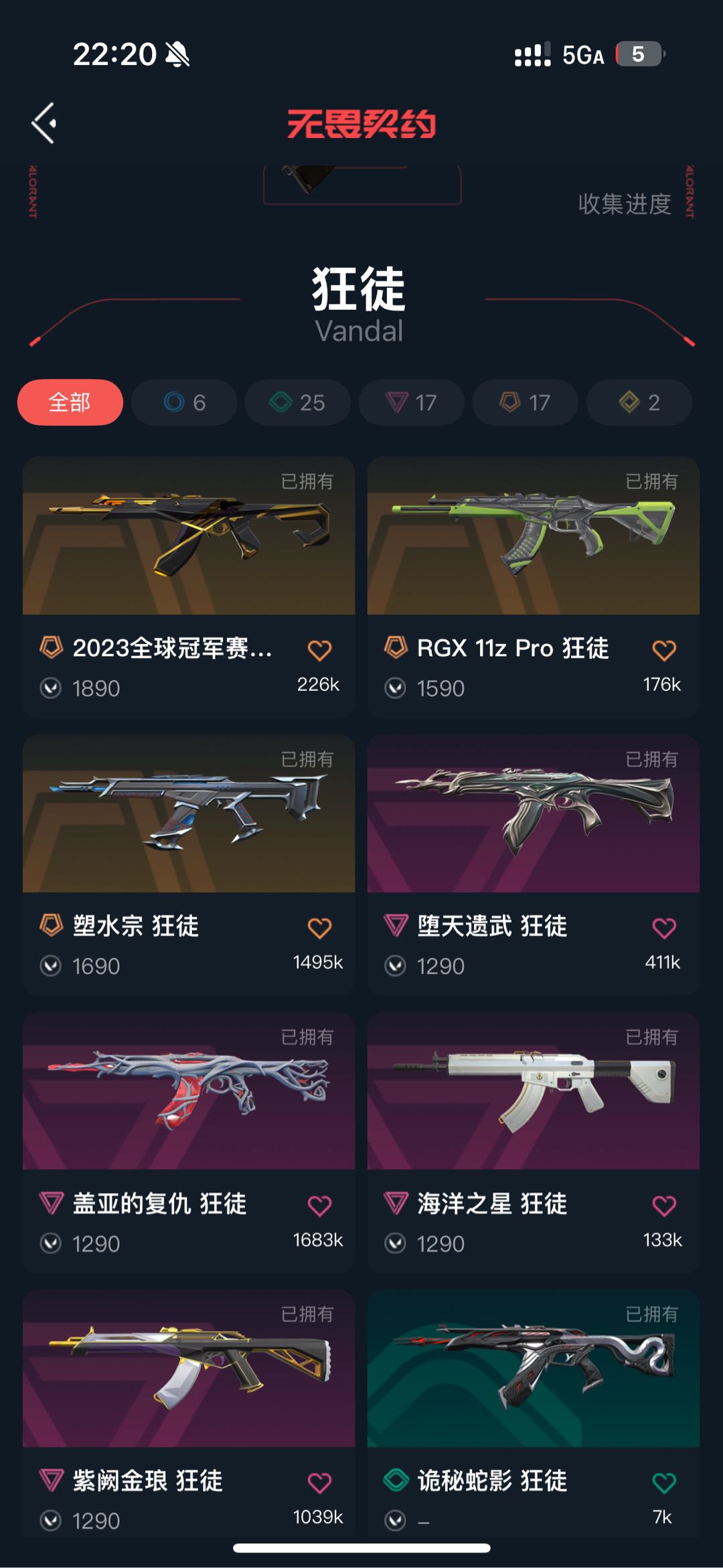Open the 盖亚的复仇 狂徒 skin card
The width and height of the screenshot is (723, 1568).
click(x=189, y=1091)
